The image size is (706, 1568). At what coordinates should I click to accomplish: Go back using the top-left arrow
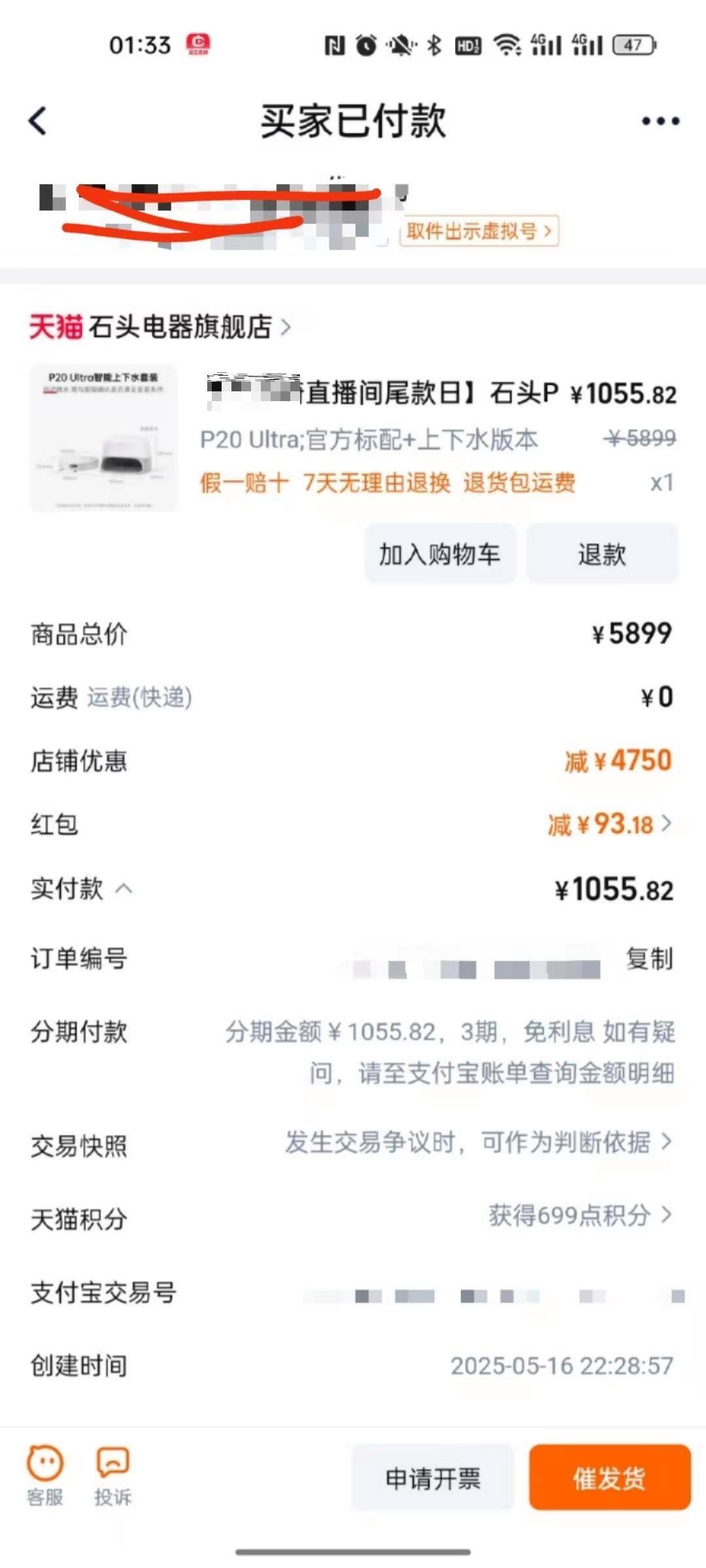click(38, 121)
